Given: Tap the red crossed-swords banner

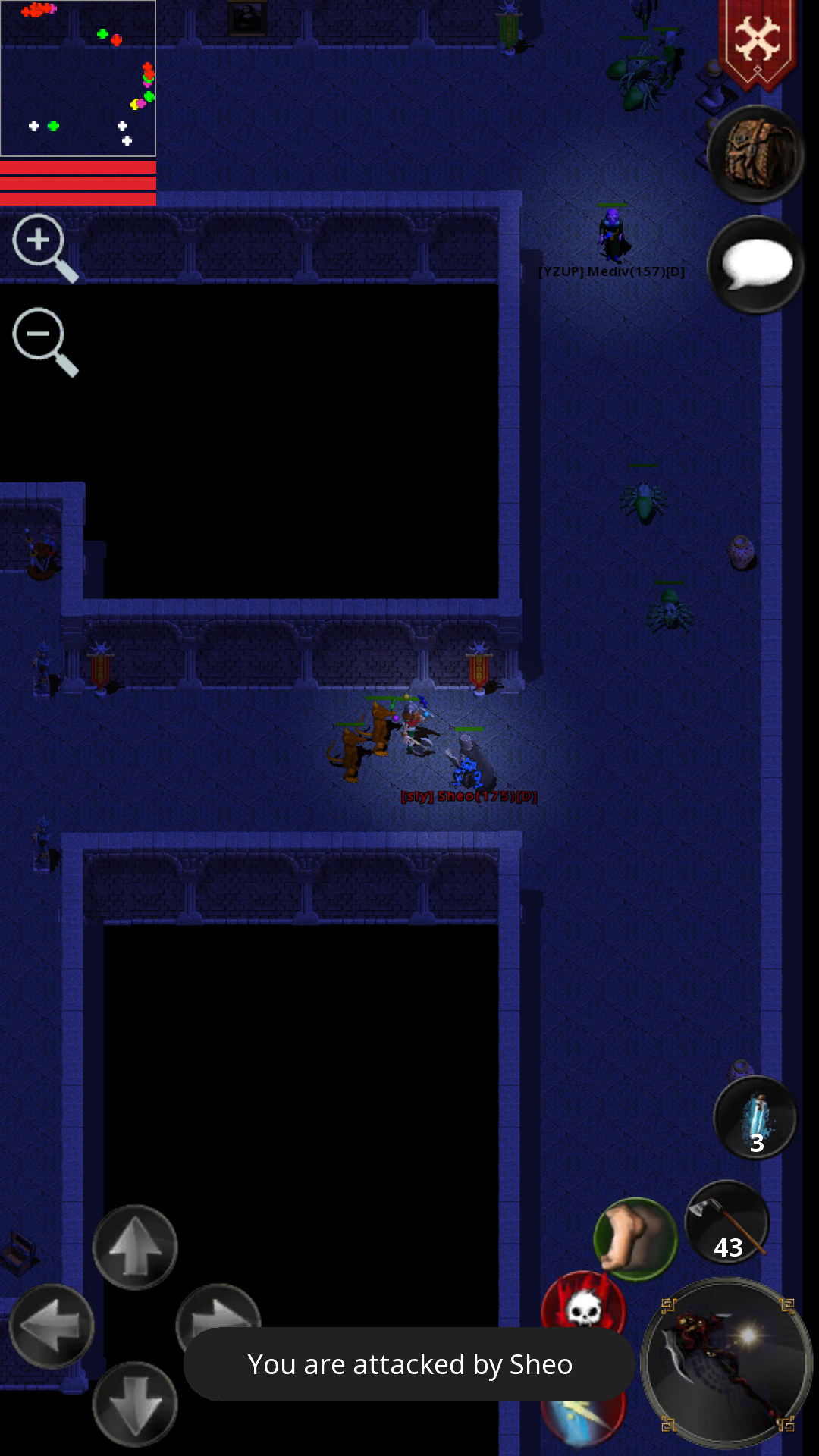Looking at the screenshot, I should pyautogui.click(x=758, y=42).
